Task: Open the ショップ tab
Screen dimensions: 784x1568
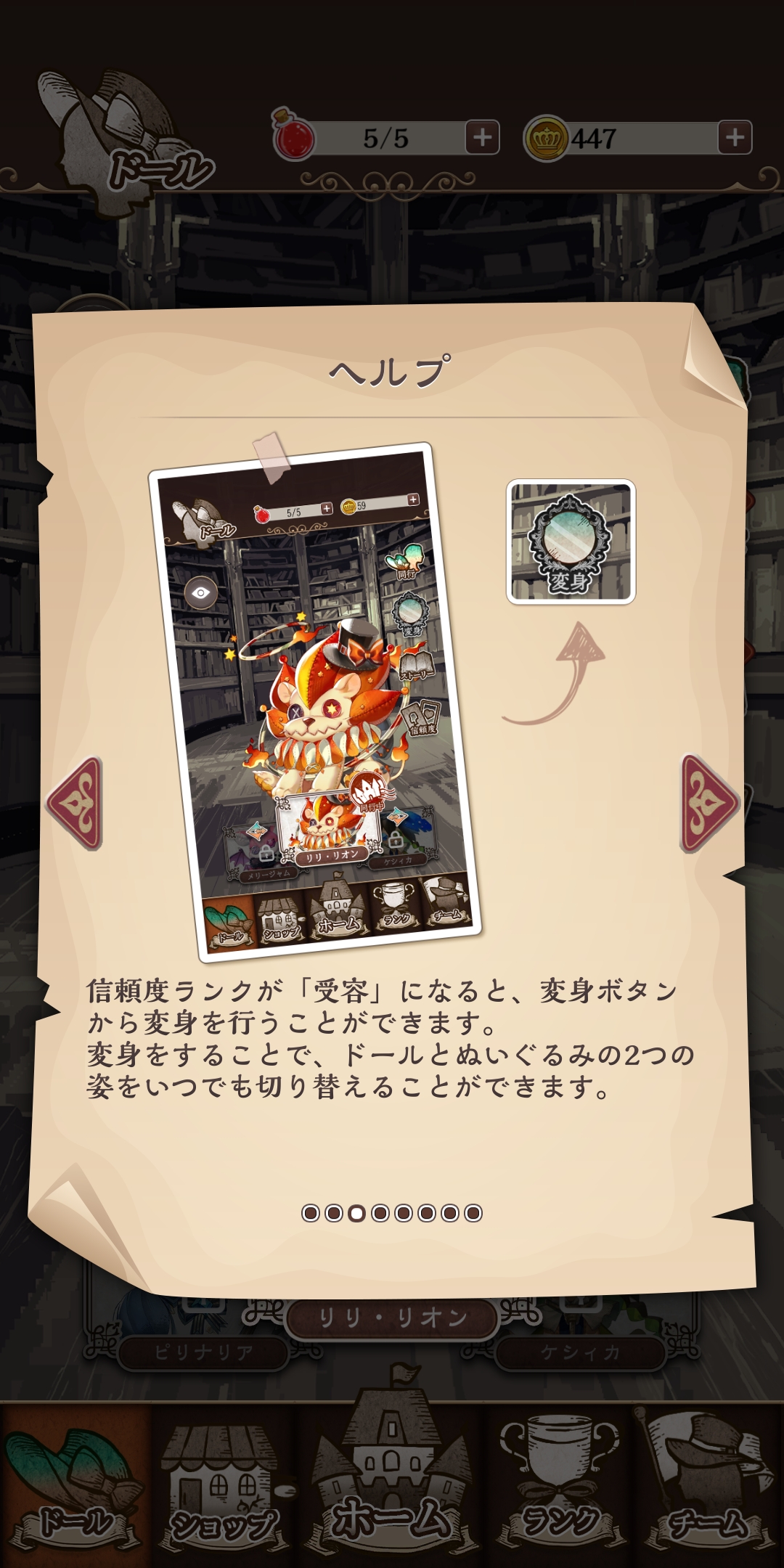Action: (x=225, y=1485)
